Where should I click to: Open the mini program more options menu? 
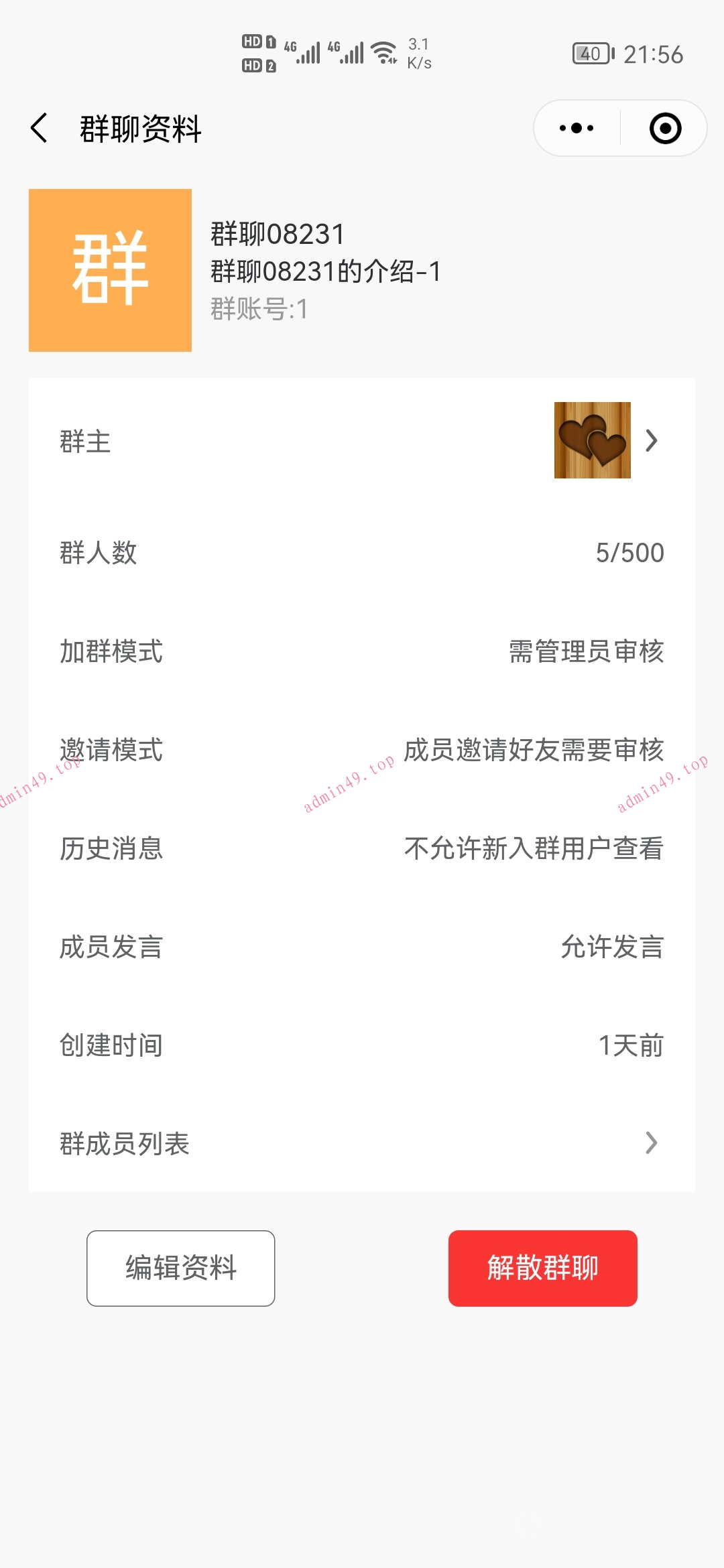point(577,128)
